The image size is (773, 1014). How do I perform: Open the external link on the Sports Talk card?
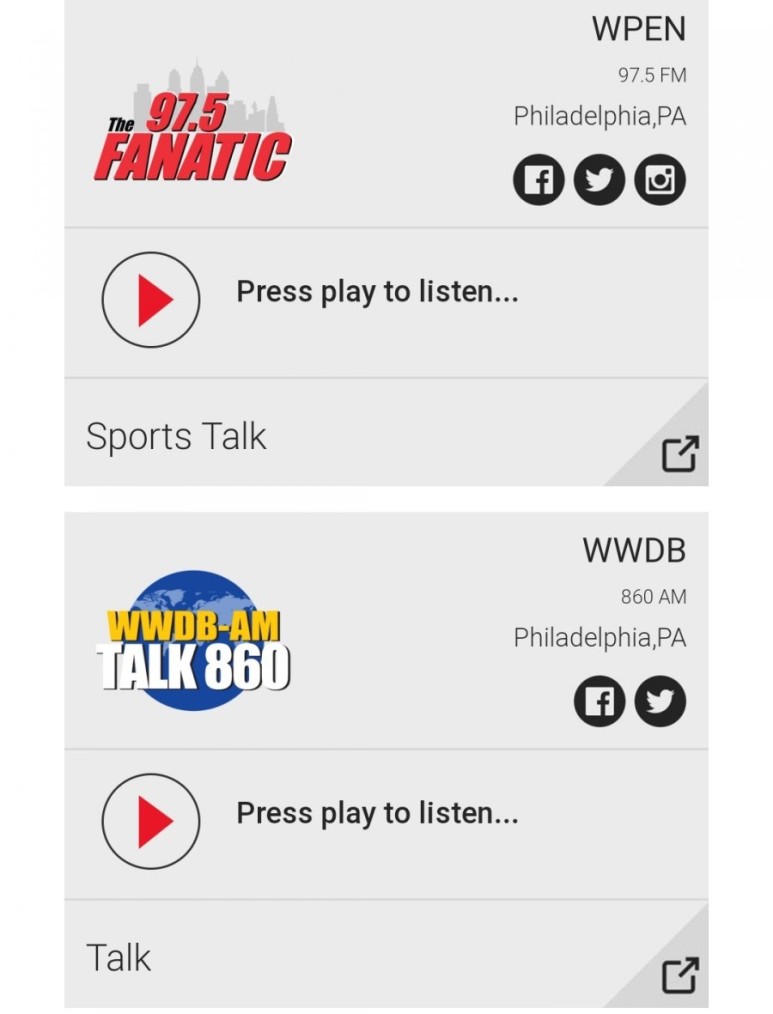click(680, 453)
